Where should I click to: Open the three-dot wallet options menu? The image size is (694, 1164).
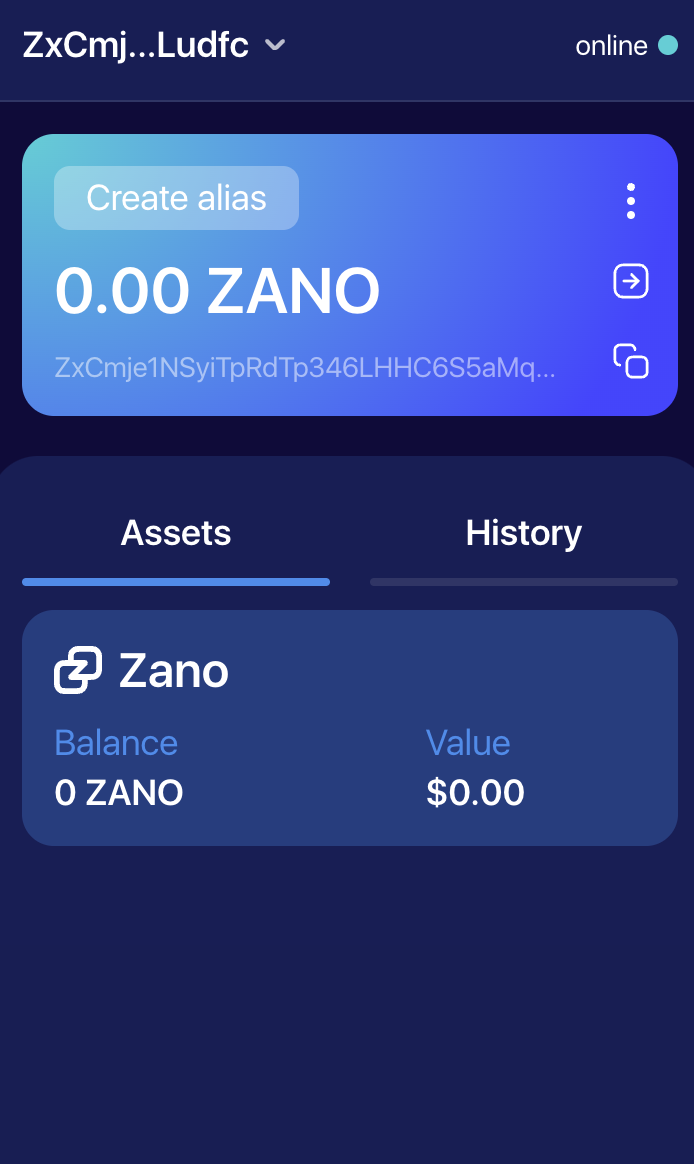coord(631,201)
